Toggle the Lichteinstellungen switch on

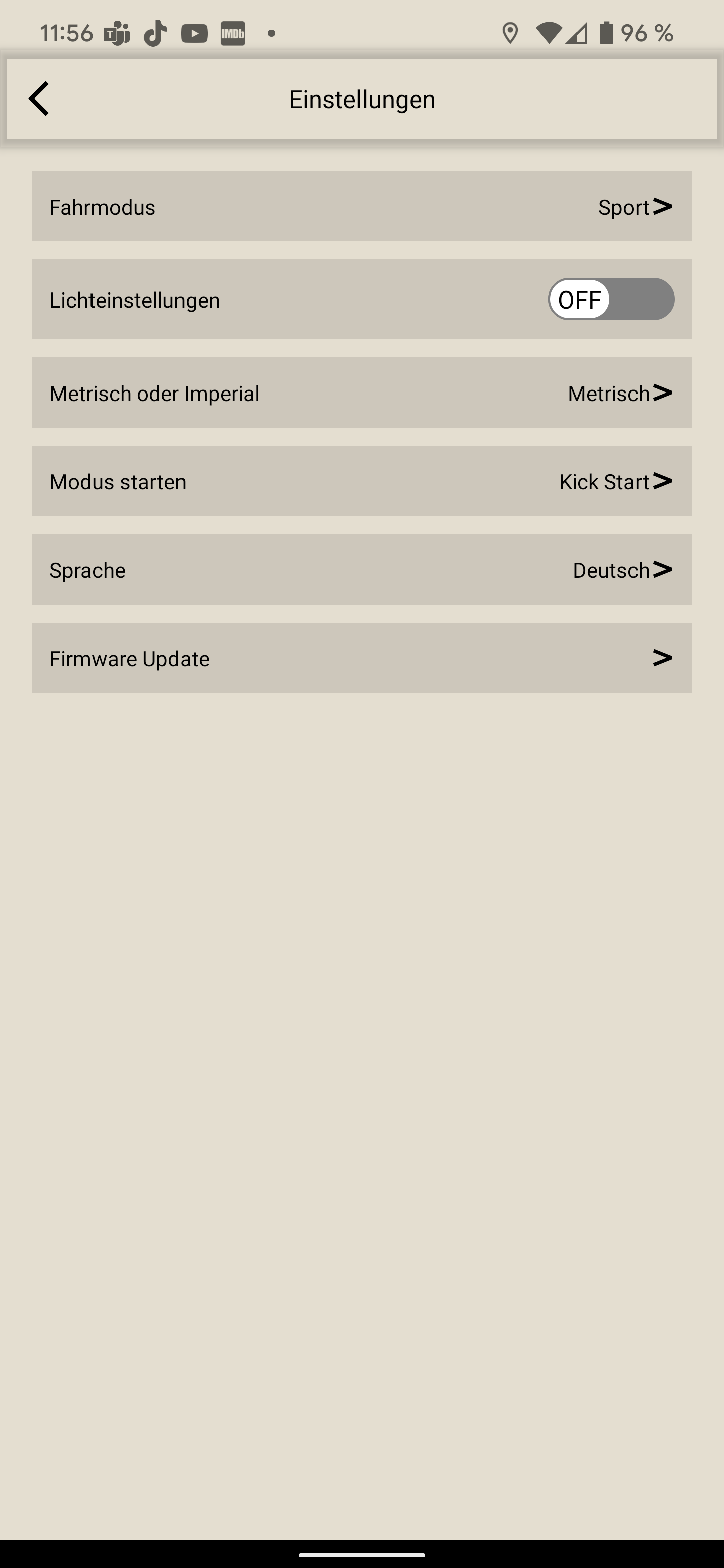611,299
